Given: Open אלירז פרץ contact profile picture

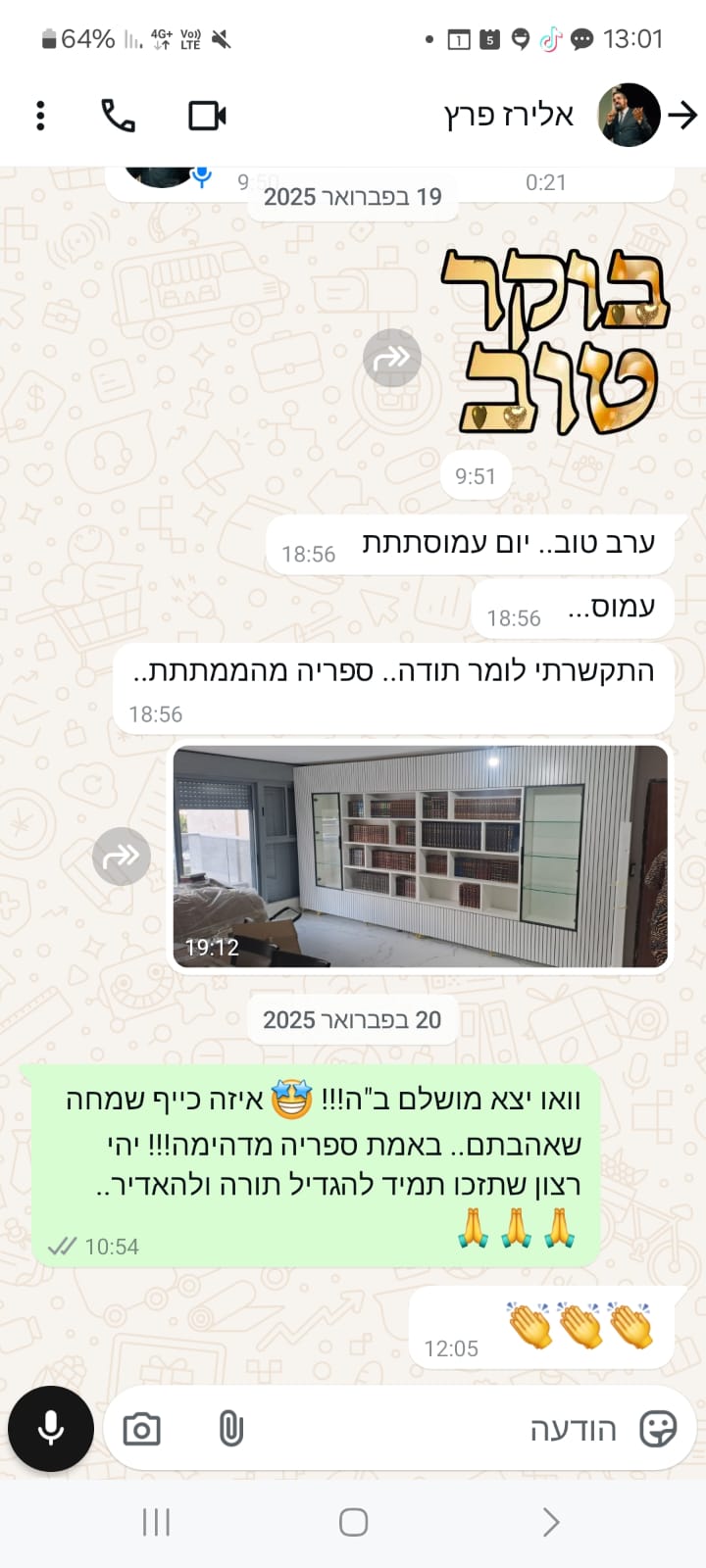Looking at the screenshot, I should [x=629, y=116].
